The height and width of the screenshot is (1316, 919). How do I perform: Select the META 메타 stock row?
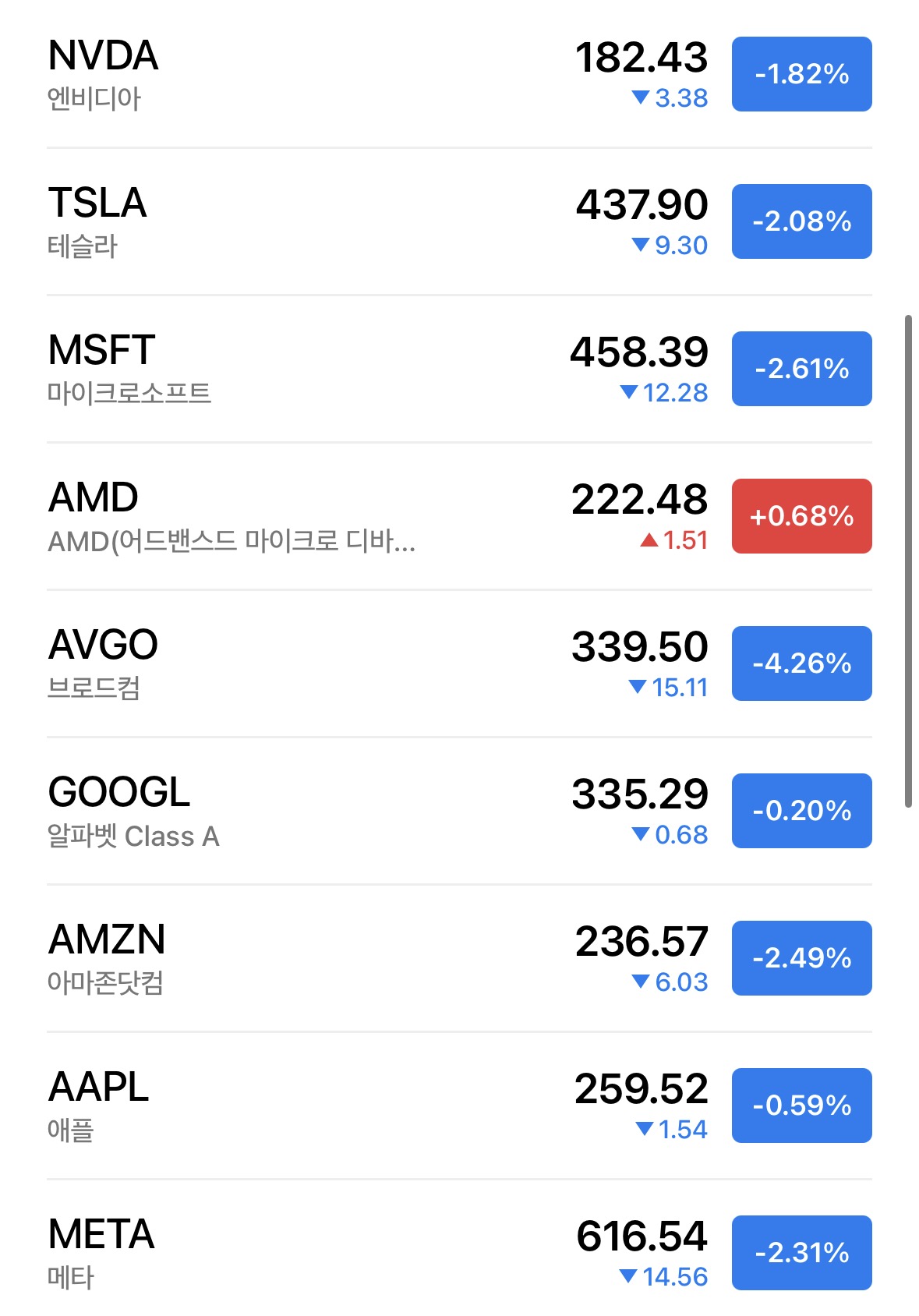tap(312, 1254)
